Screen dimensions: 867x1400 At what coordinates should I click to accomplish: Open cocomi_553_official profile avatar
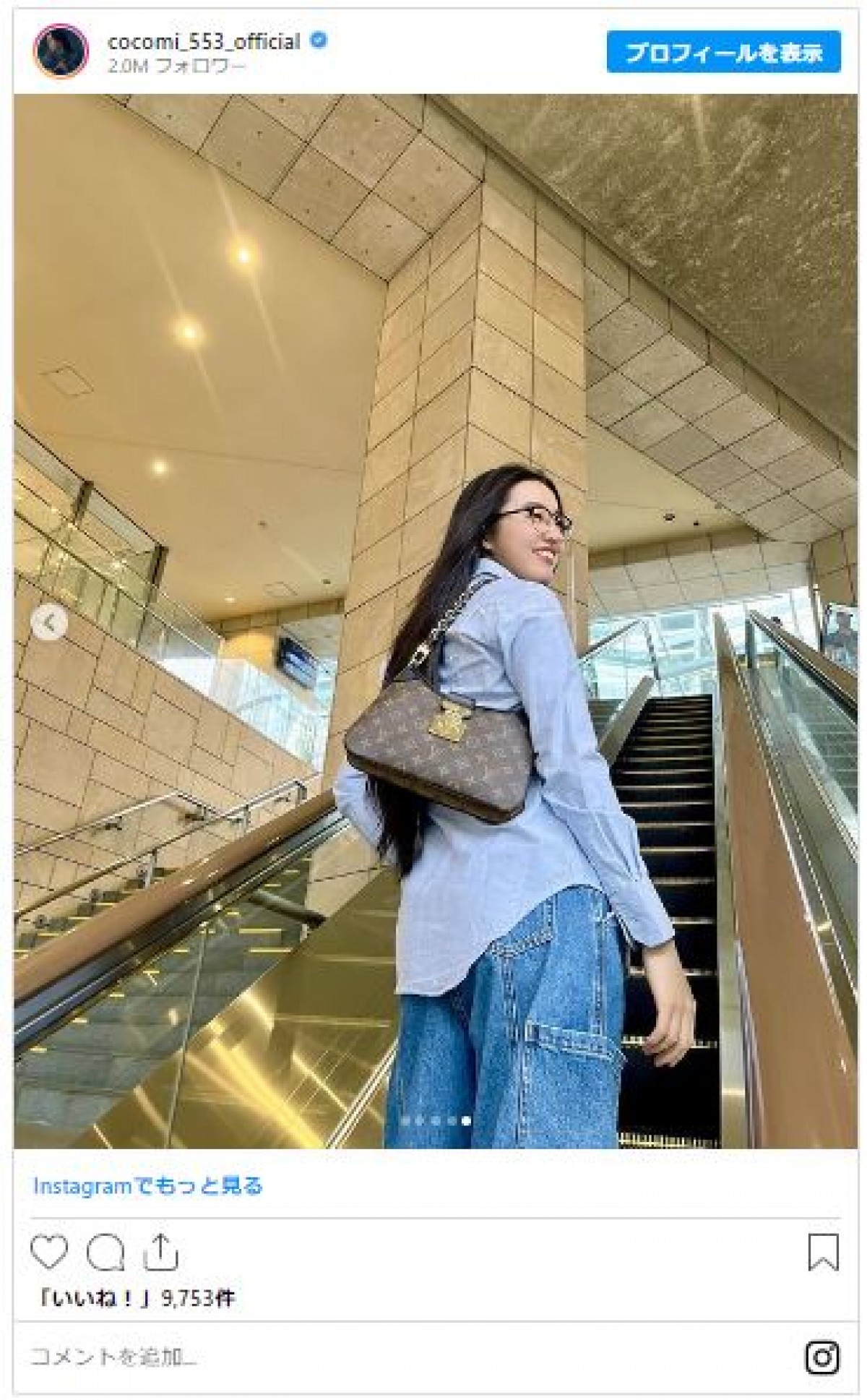point(61,53)
